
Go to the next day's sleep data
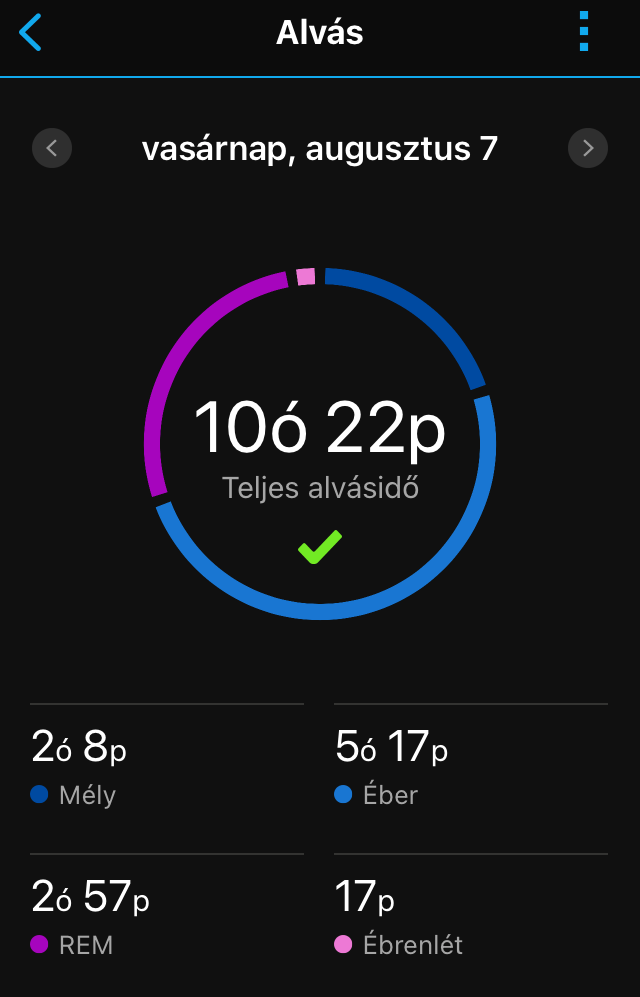point(588,149)
